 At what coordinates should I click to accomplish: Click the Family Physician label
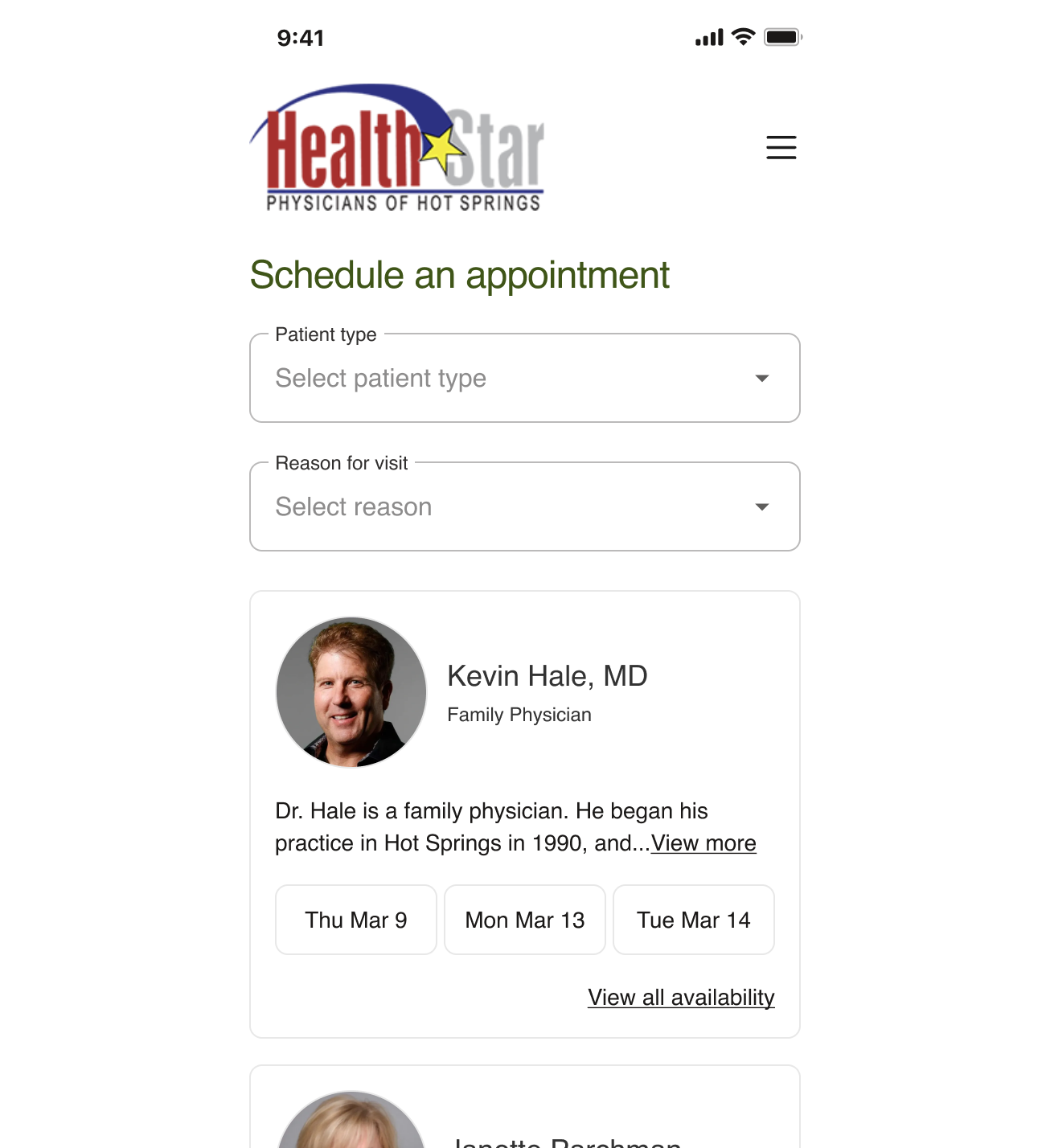click(519, 715)
